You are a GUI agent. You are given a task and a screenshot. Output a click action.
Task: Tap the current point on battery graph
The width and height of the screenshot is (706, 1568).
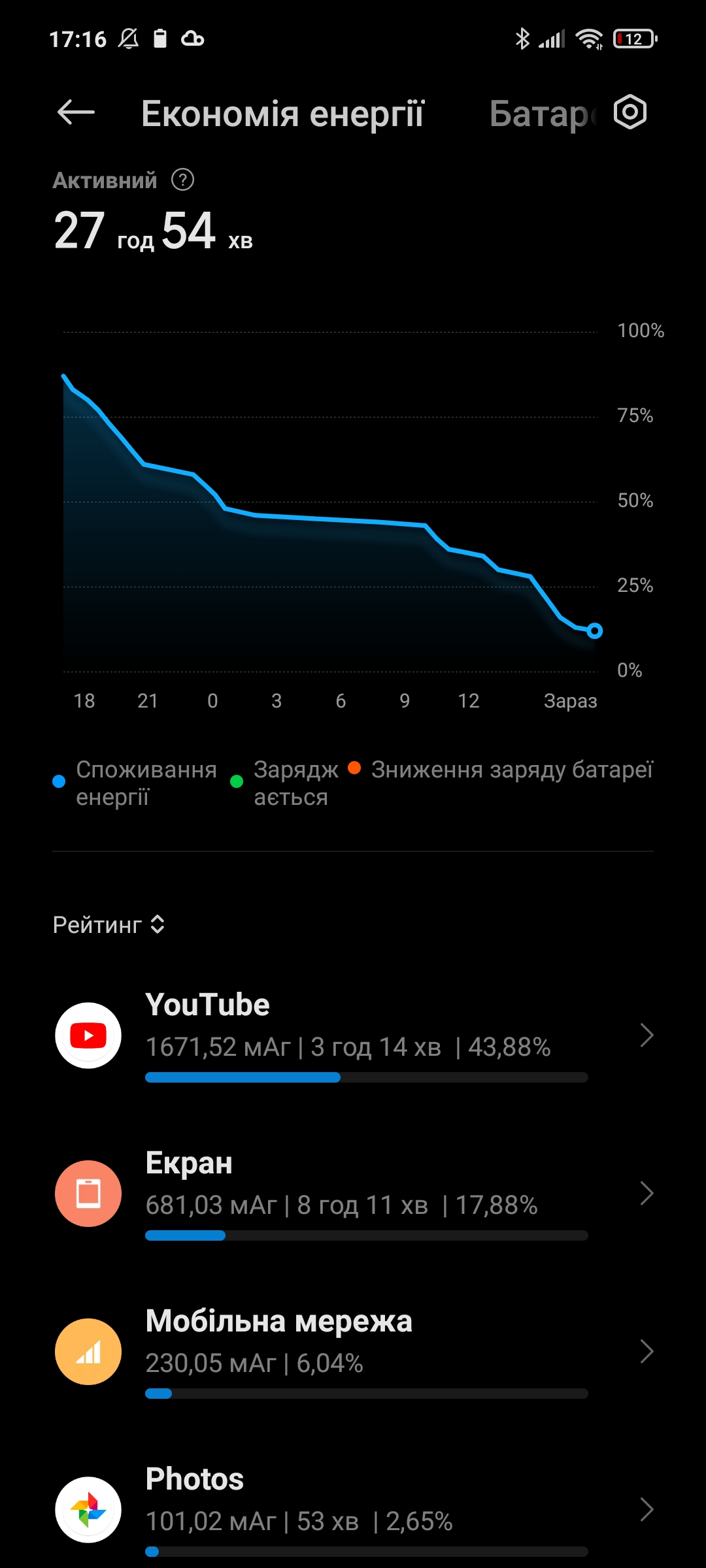click(594, 630)
